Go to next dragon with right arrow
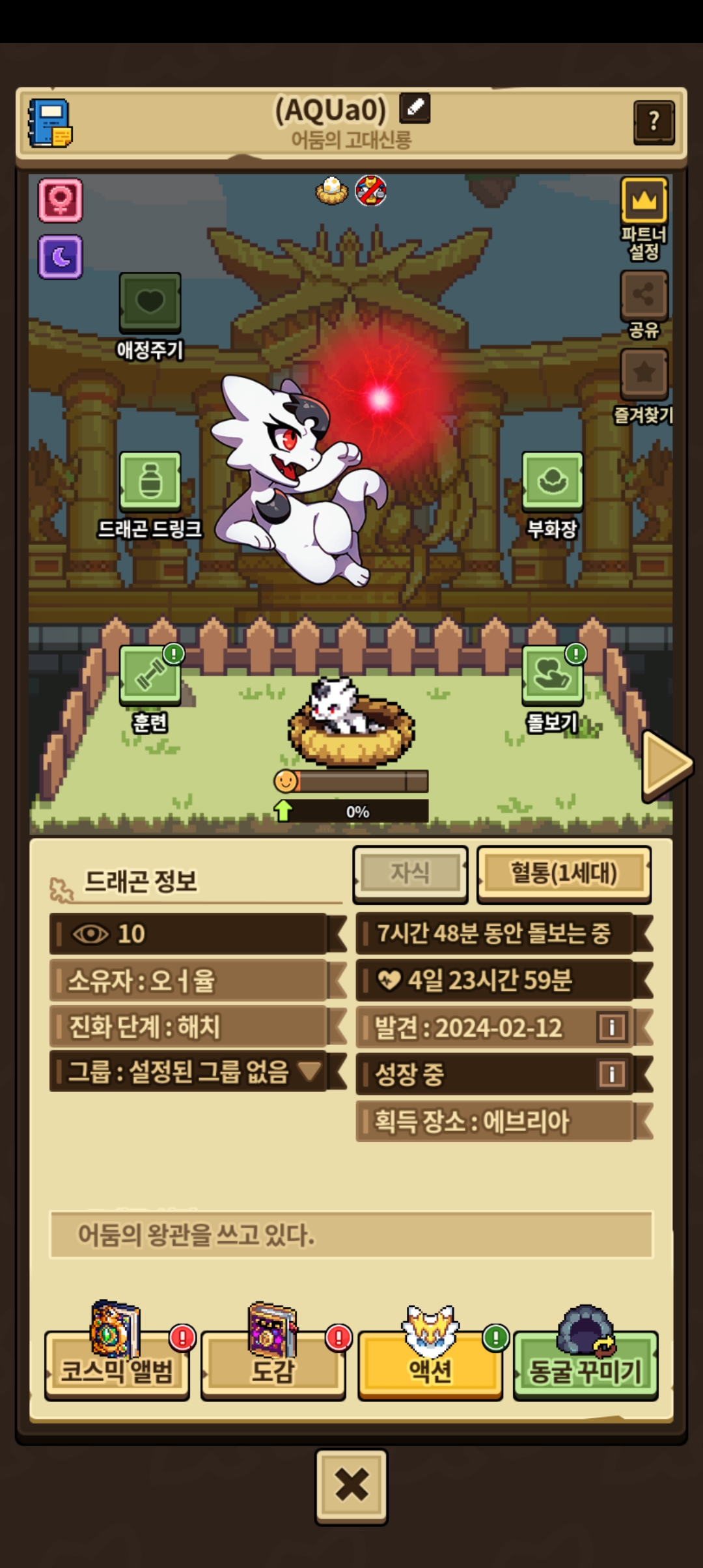The width and height of the screenshot is (703, 1568). click(666, 764)
